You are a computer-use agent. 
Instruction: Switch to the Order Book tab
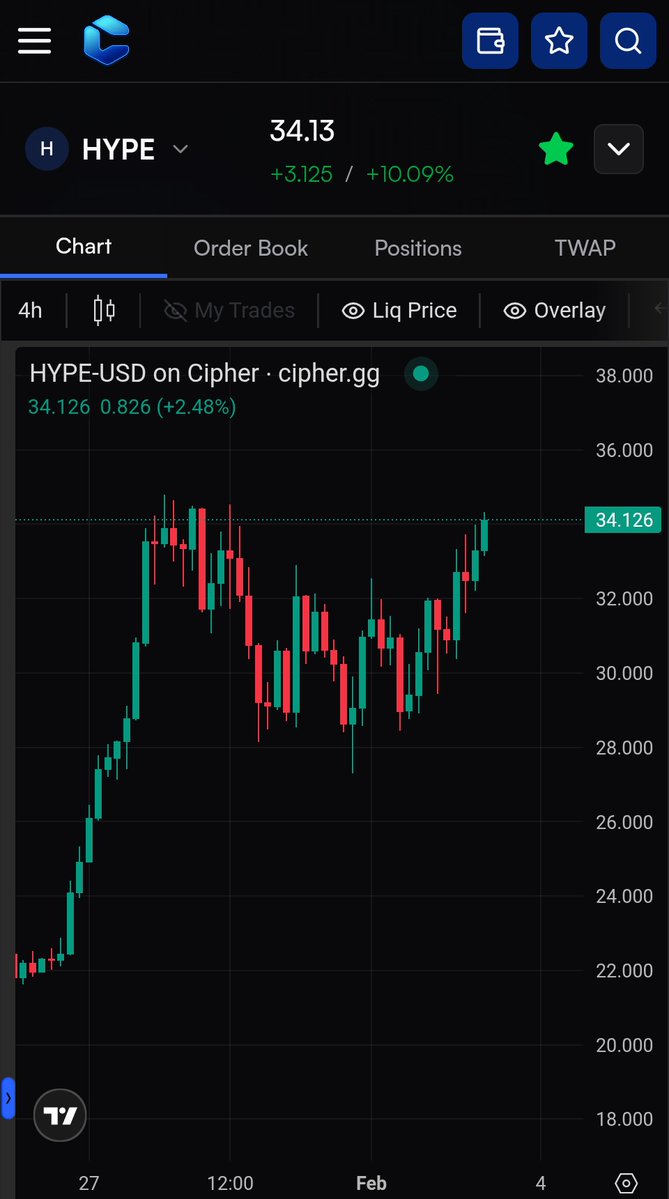point(251,248)
